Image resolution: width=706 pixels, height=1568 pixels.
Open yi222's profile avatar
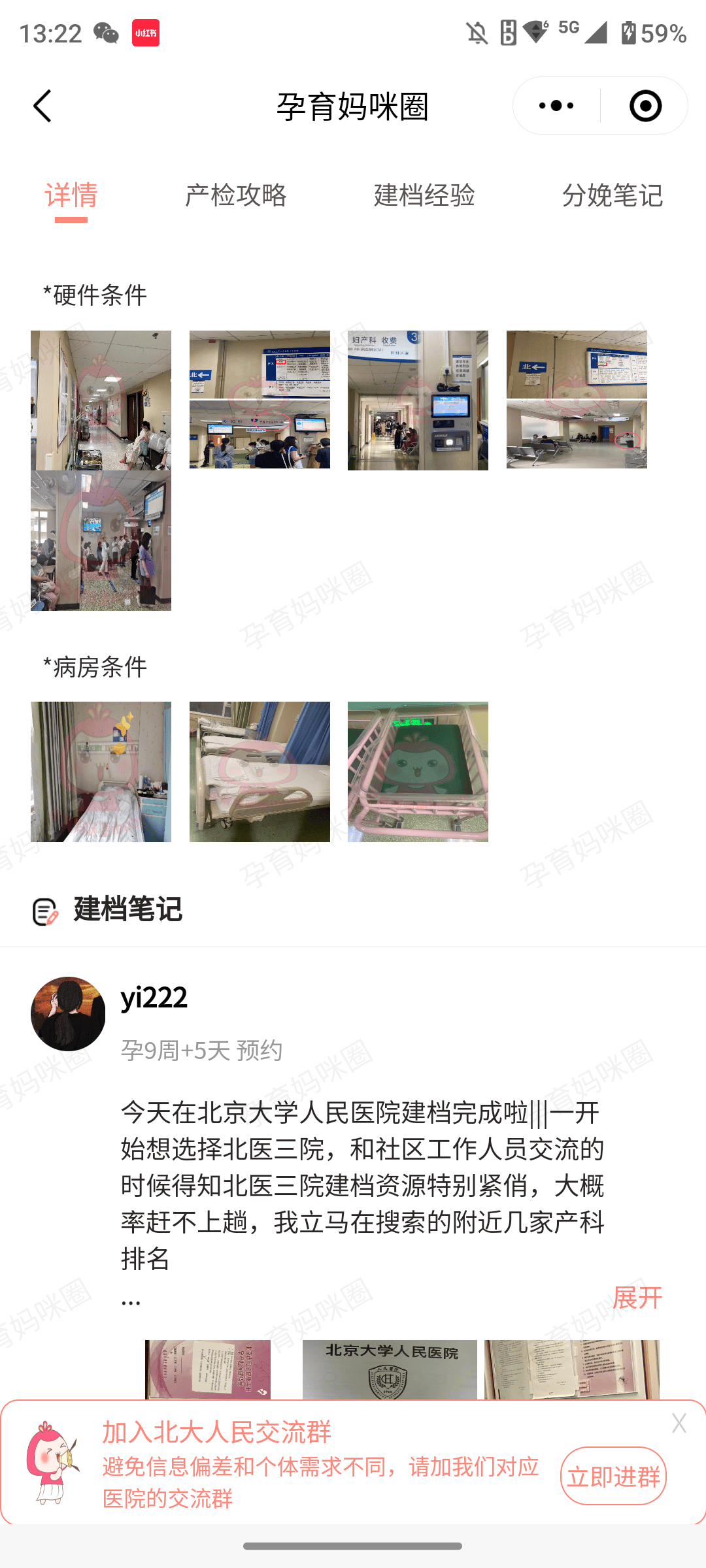68,1013
